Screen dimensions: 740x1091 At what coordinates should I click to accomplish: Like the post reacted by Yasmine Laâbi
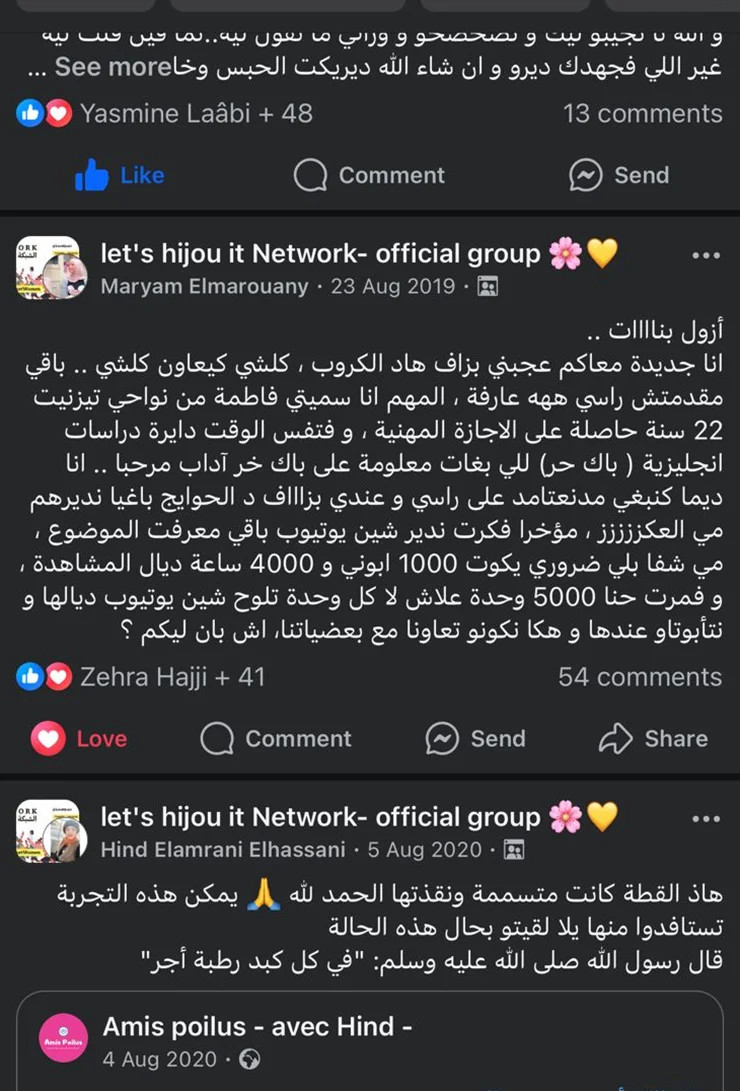pyautogui.click(x=119, y=175)
